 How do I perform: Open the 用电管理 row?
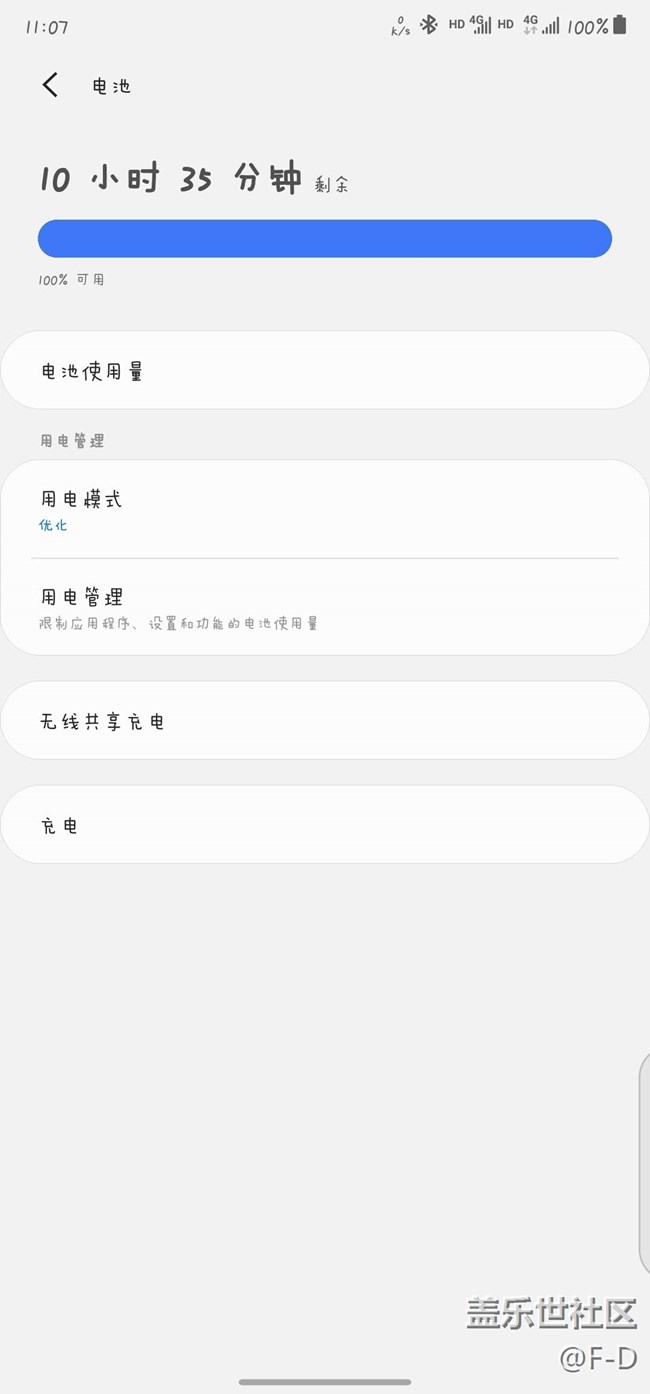(324, 608)
